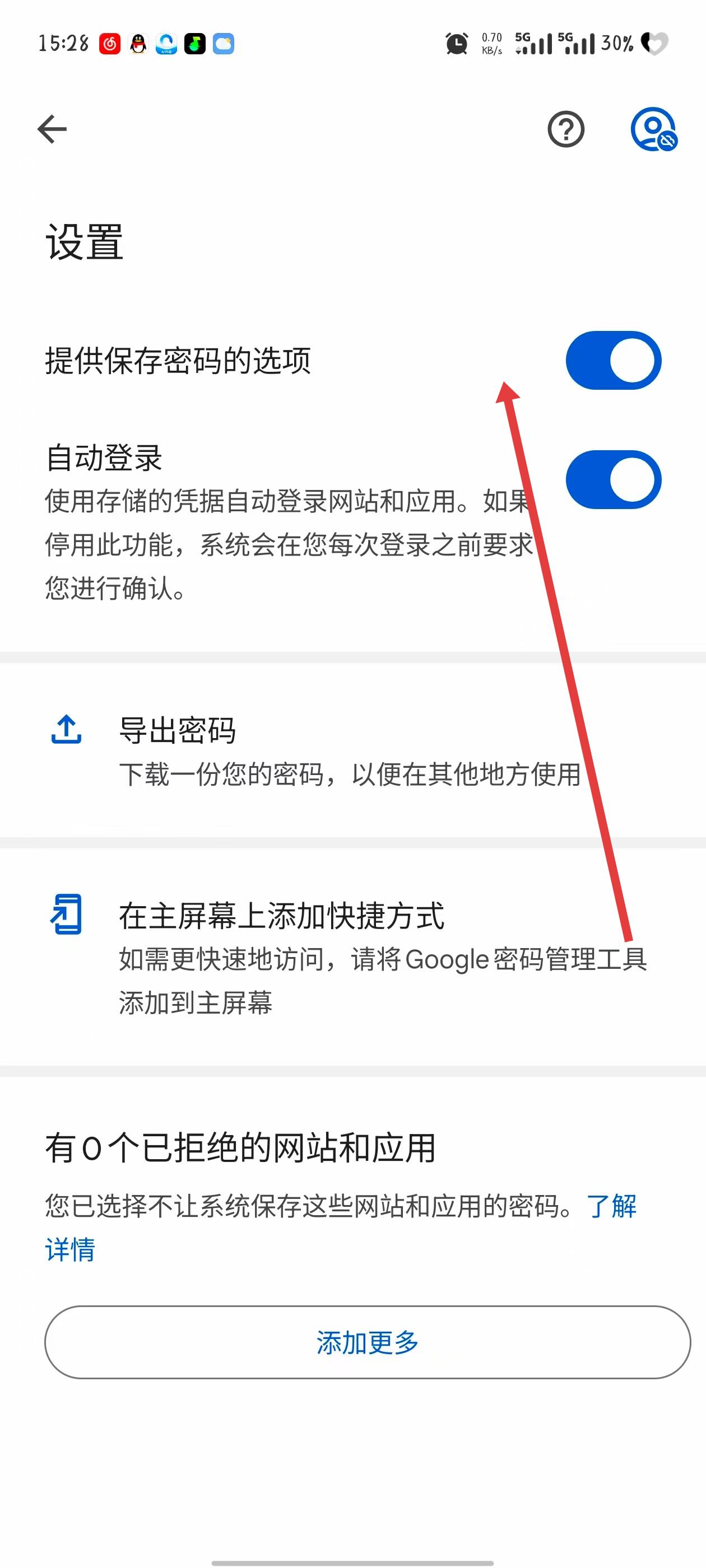706x1568 pixels.
Task: Open the help question mark icon
Action: (566, 129)
